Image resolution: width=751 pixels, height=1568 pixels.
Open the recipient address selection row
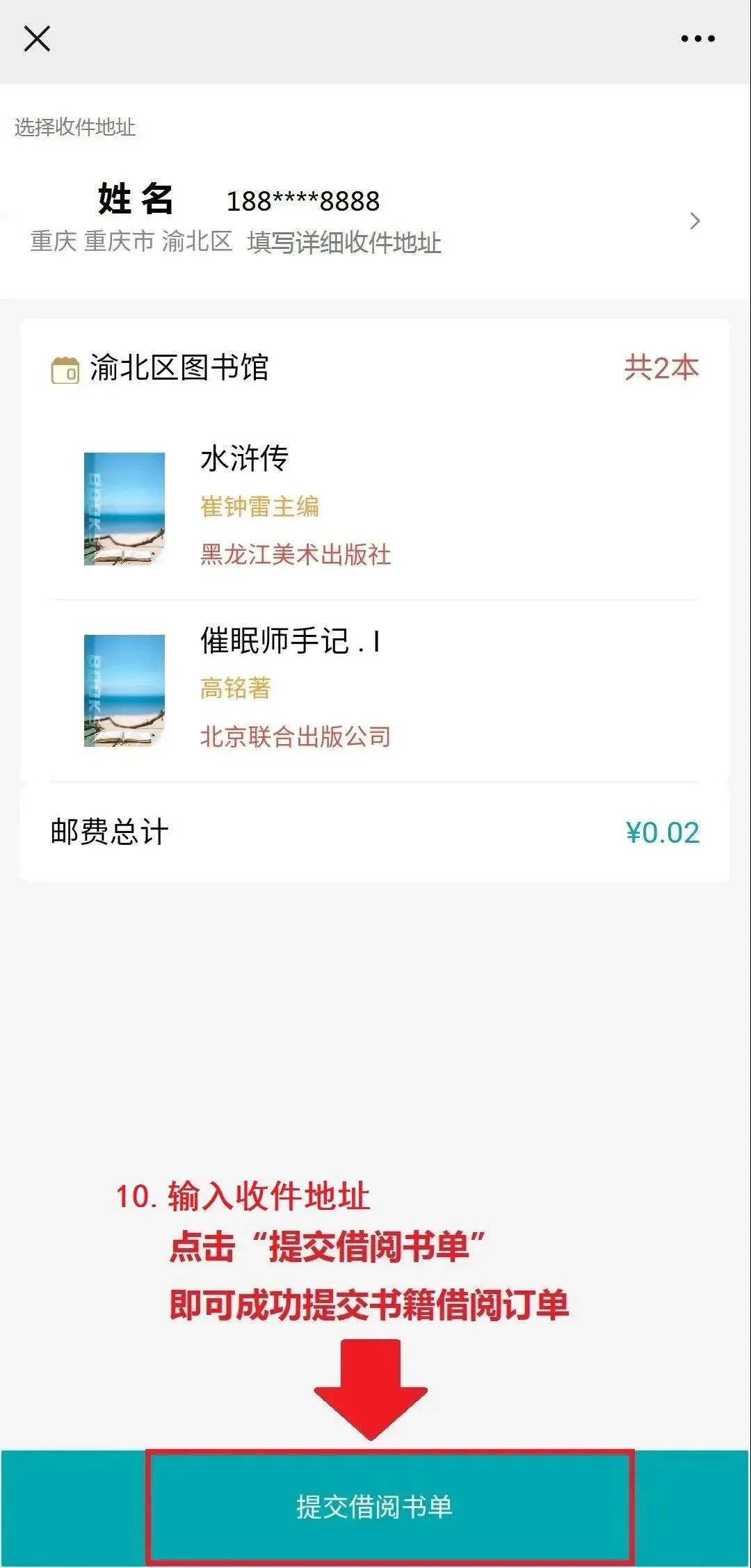pos(375,221)
